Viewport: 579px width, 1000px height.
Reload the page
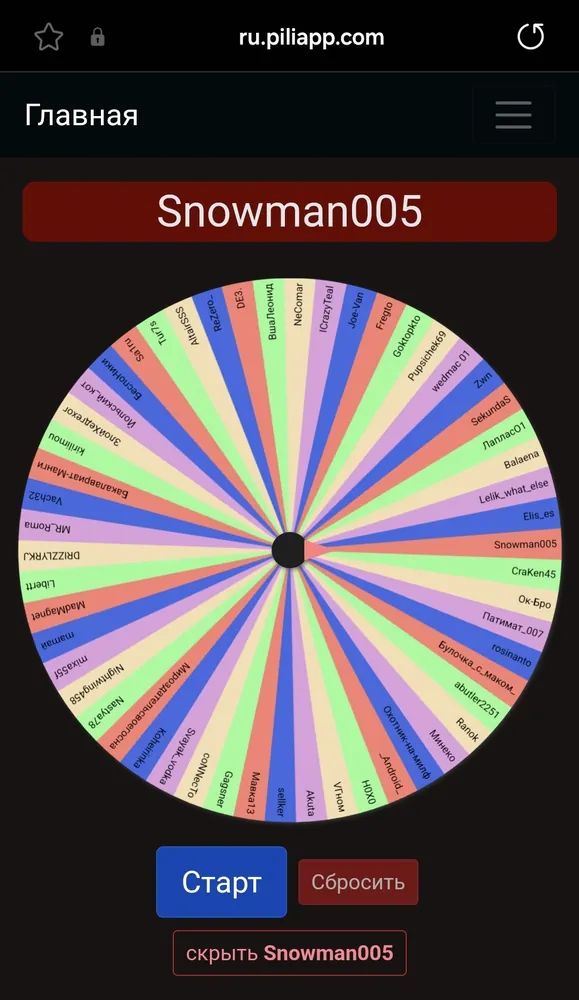pos(531,36)
